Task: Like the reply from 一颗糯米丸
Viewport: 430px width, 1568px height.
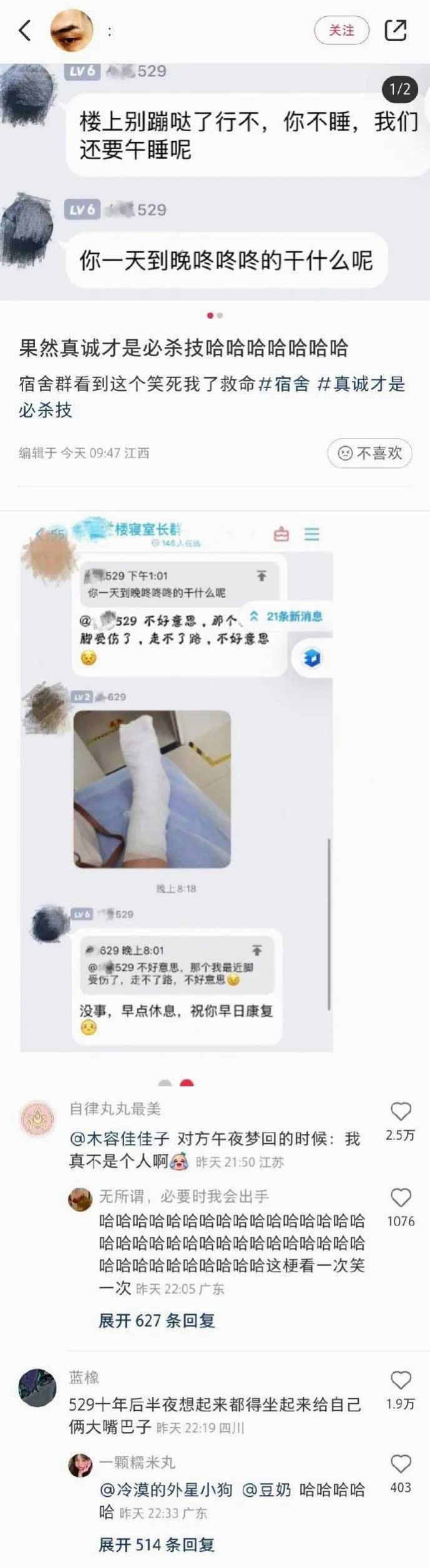Action: click(x=401, y=1464)
